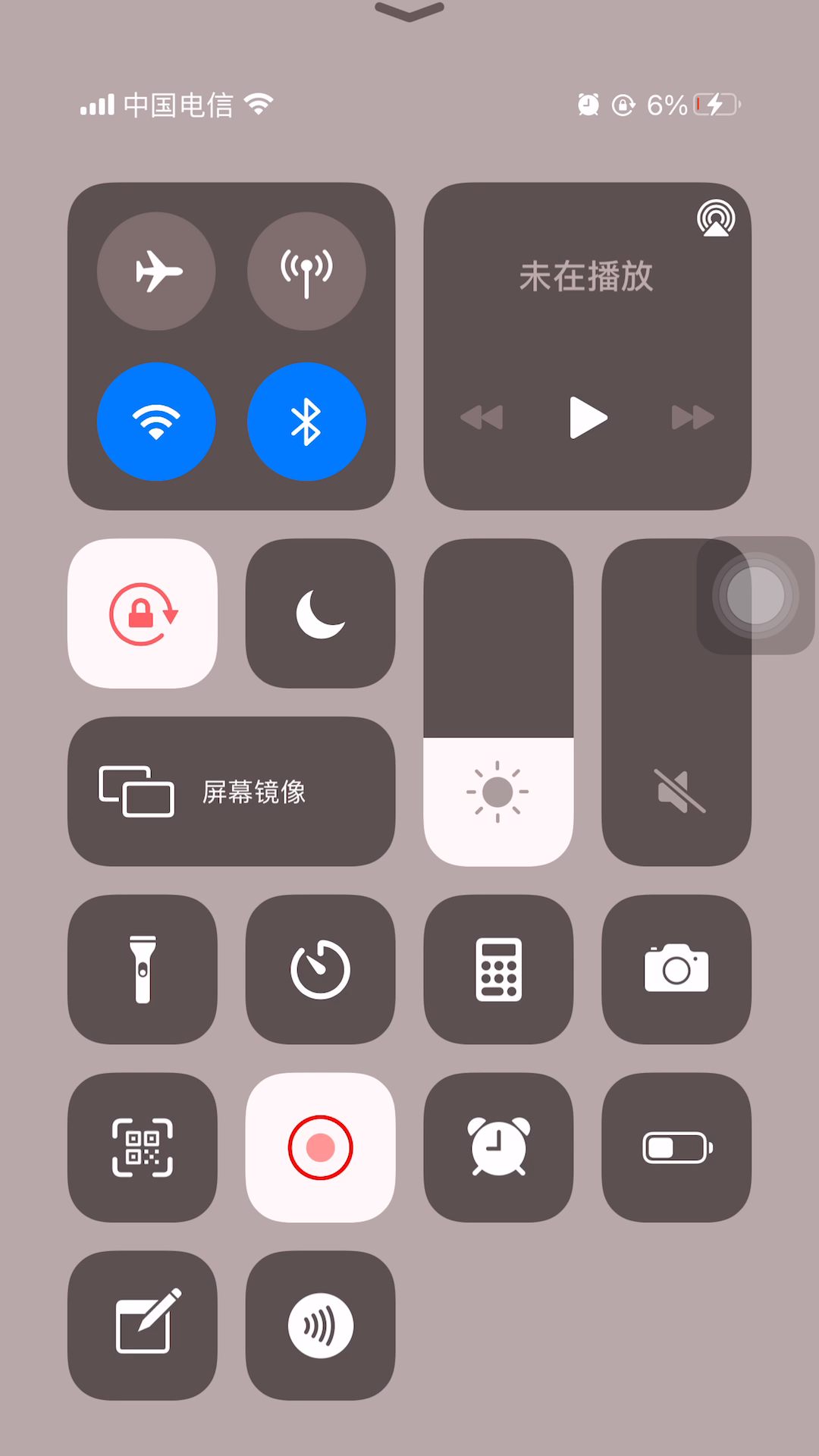Image resolution: width=819 pixels, height=1456 pixels.
Task: Turn off Wi-Fi
Action: (156, 422)
